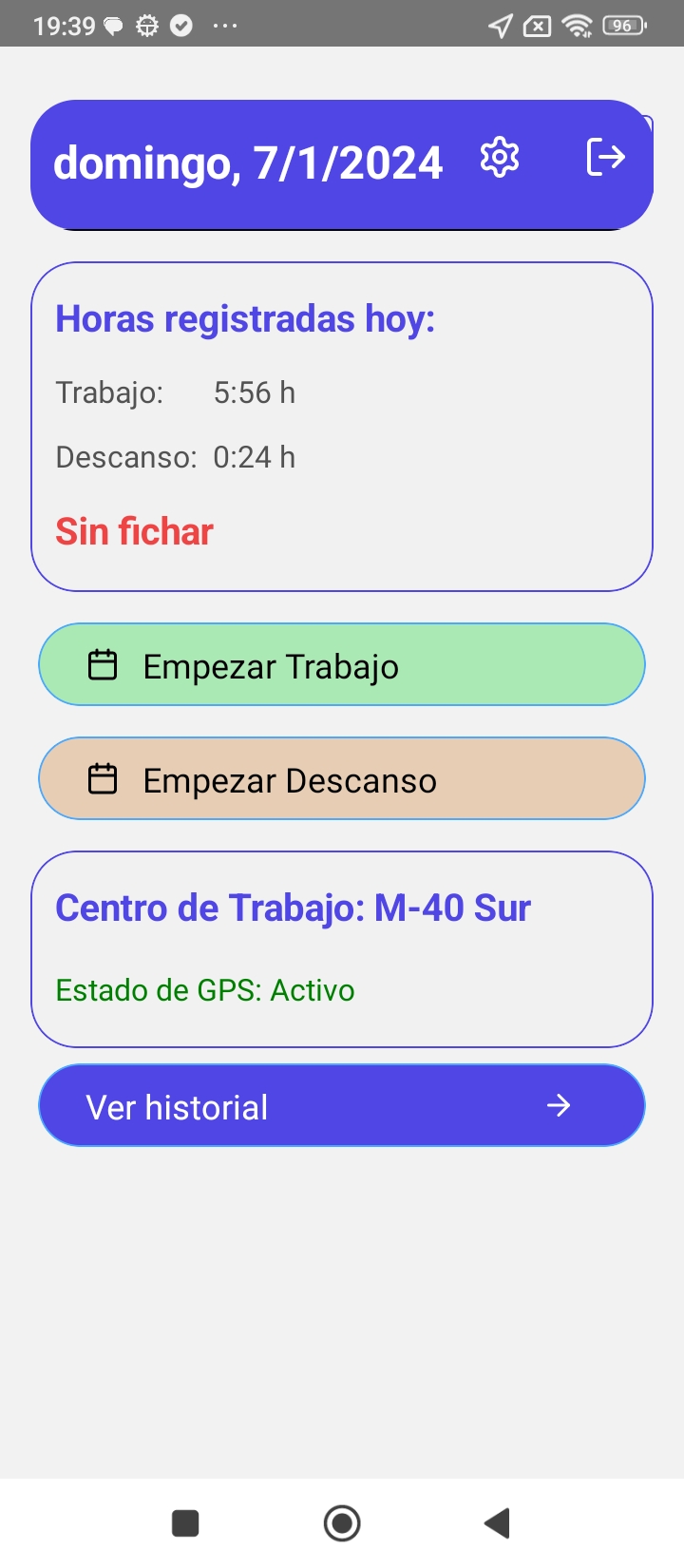
Task: Start work with Empezar Trabajo
Action: click(342, 664)
